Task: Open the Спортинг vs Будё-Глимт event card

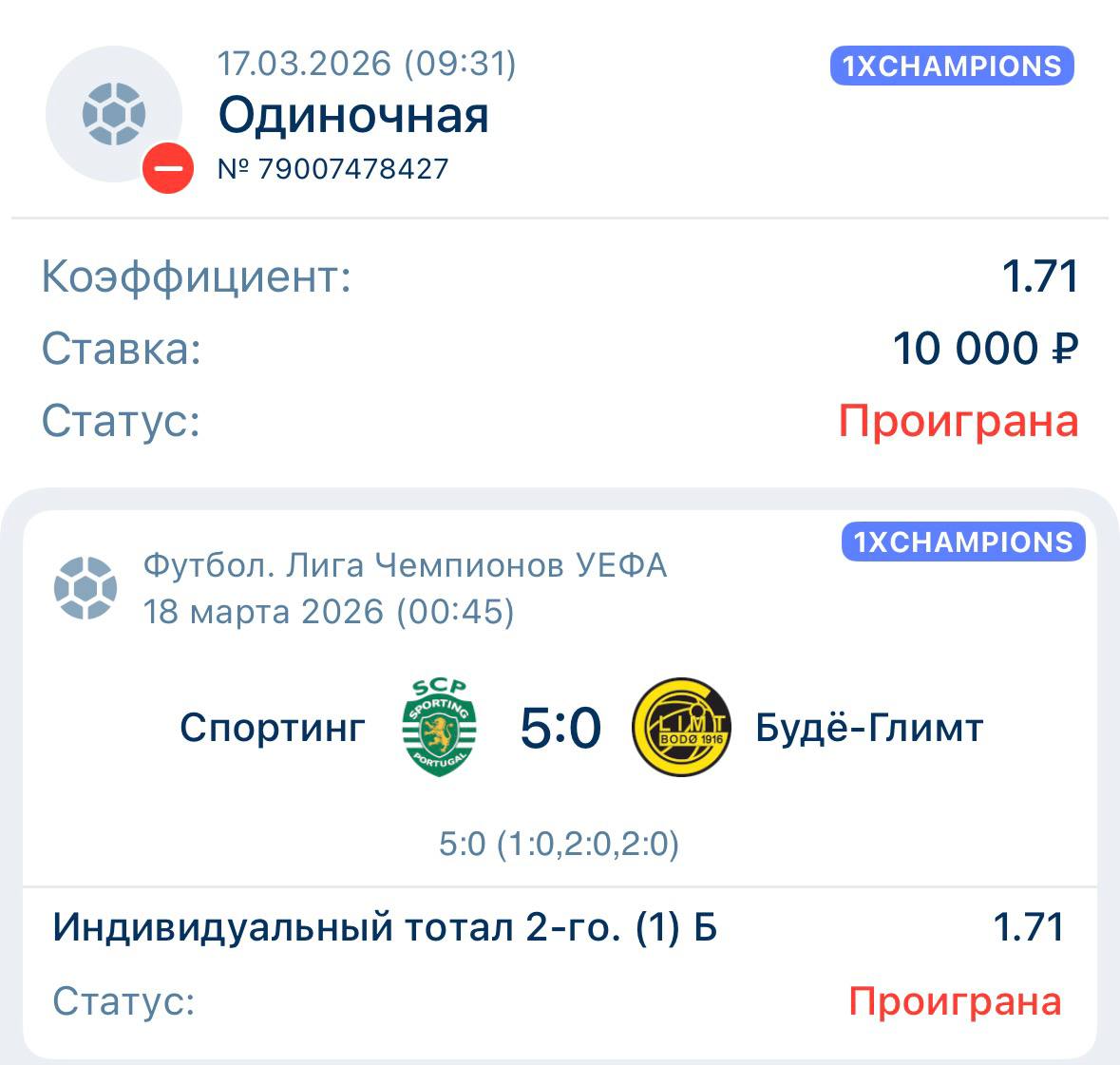Action: (560, 729)
